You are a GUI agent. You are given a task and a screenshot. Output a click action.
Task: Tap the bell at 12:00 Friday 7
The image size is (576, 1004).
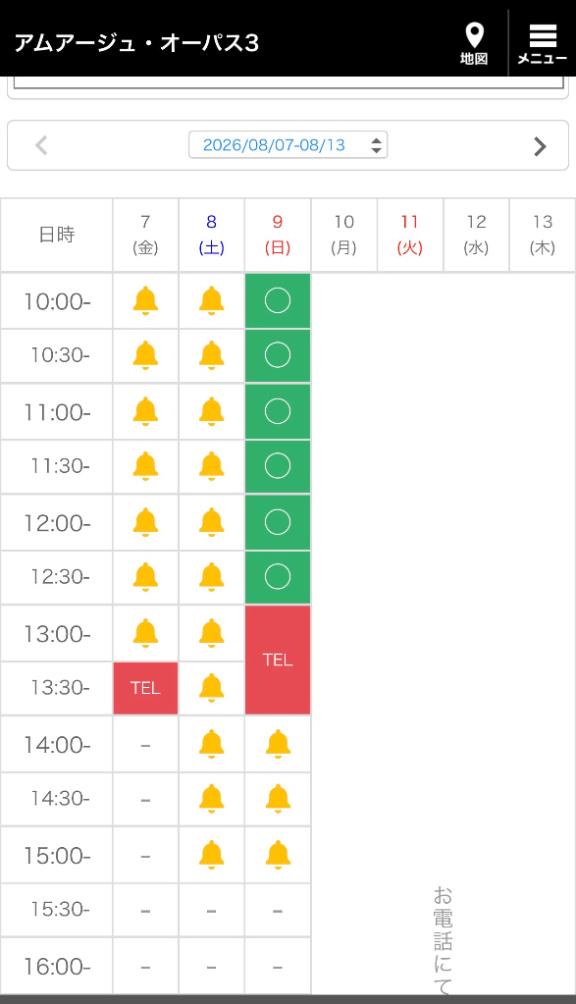145,522
